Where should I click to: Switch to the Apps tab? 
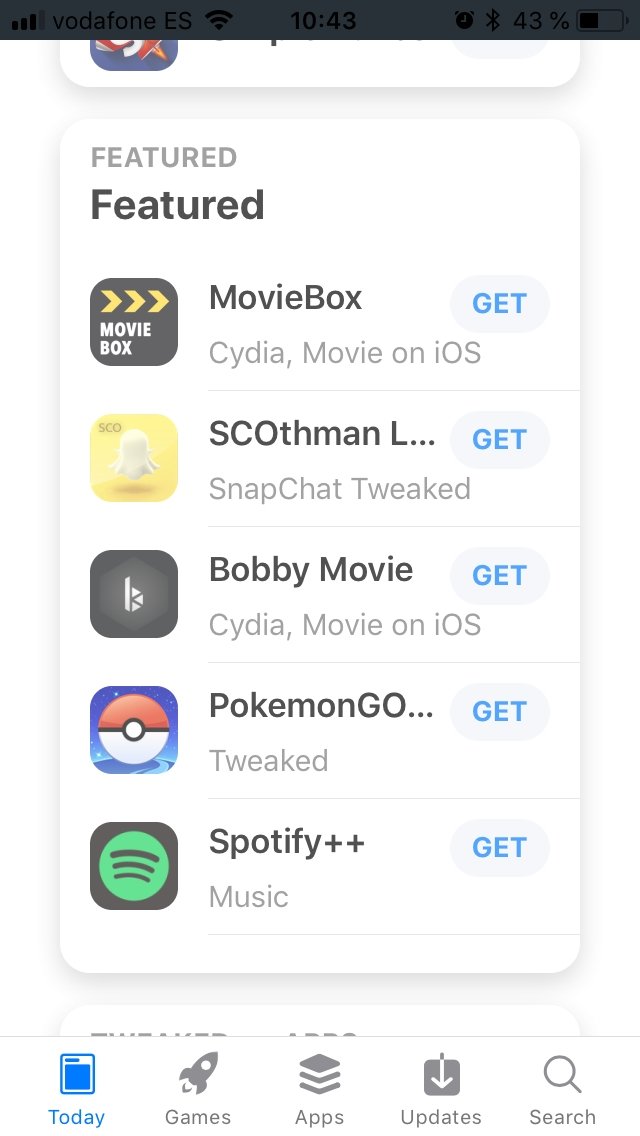[320, 1089]
